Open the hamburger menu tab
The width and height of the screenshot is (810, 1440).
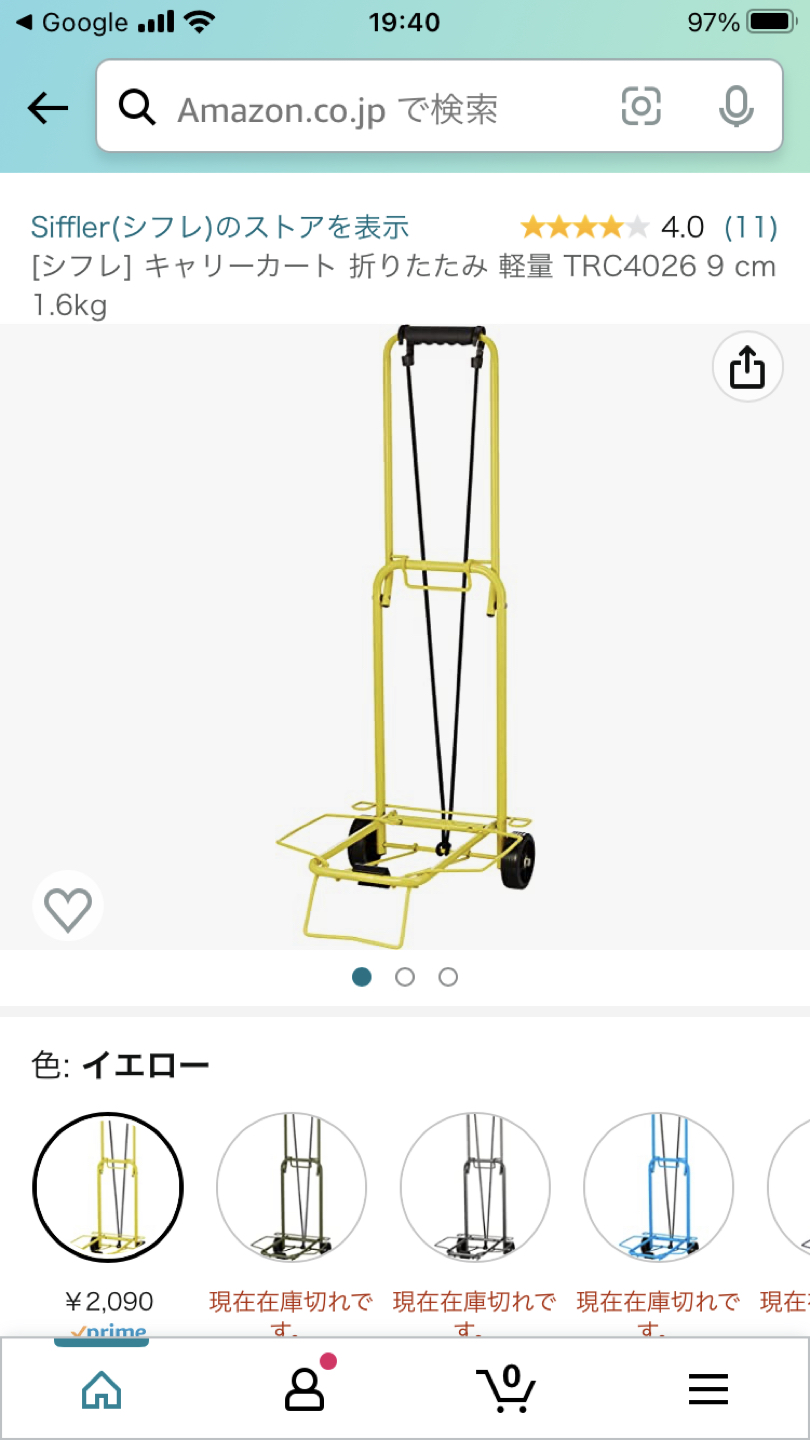[708, 1388]
